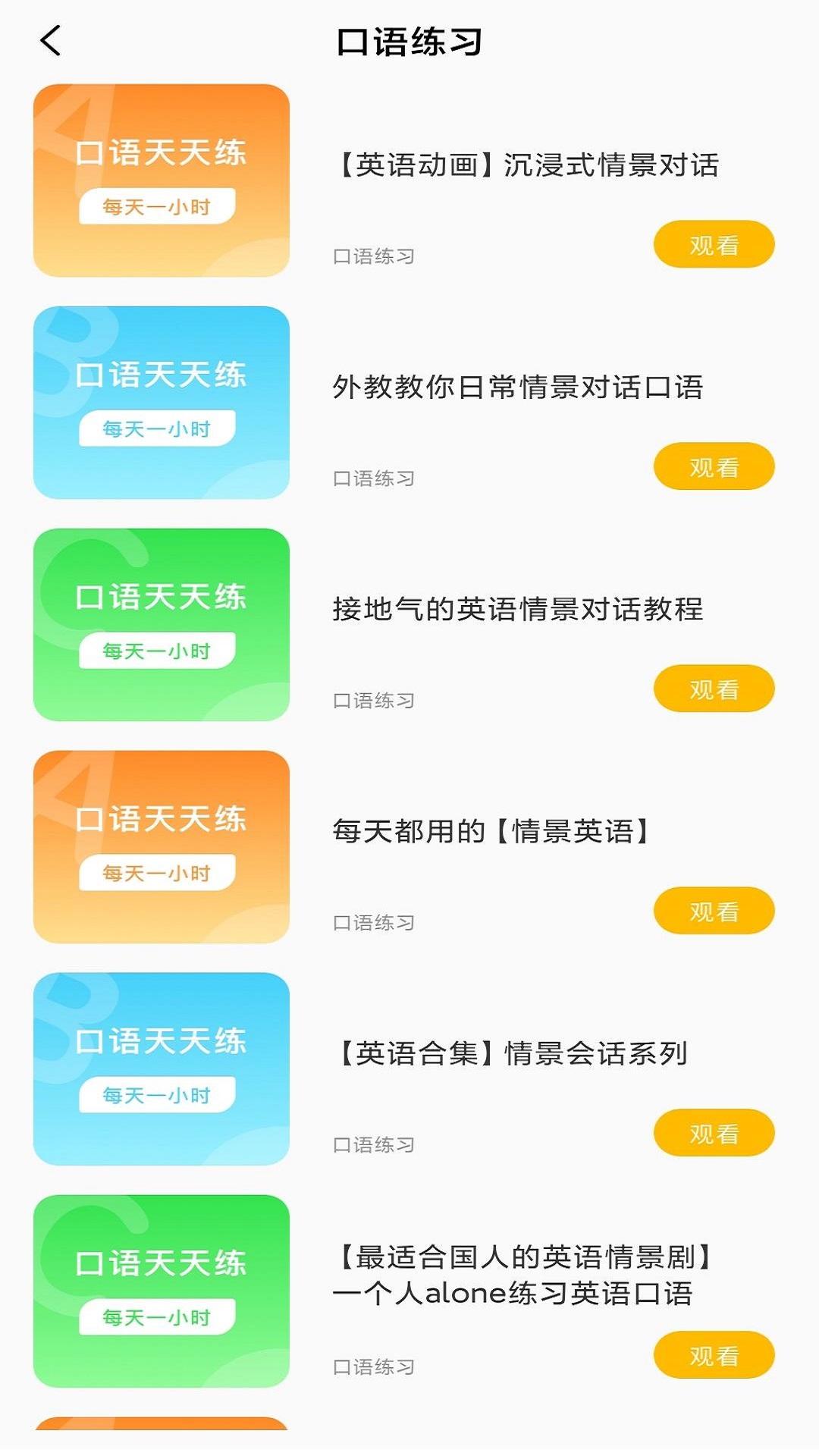This screenshot has height=1456, width=819.
Task: Click 观看 for 外教教你日常情景对话口语
Action: (713, 468)
